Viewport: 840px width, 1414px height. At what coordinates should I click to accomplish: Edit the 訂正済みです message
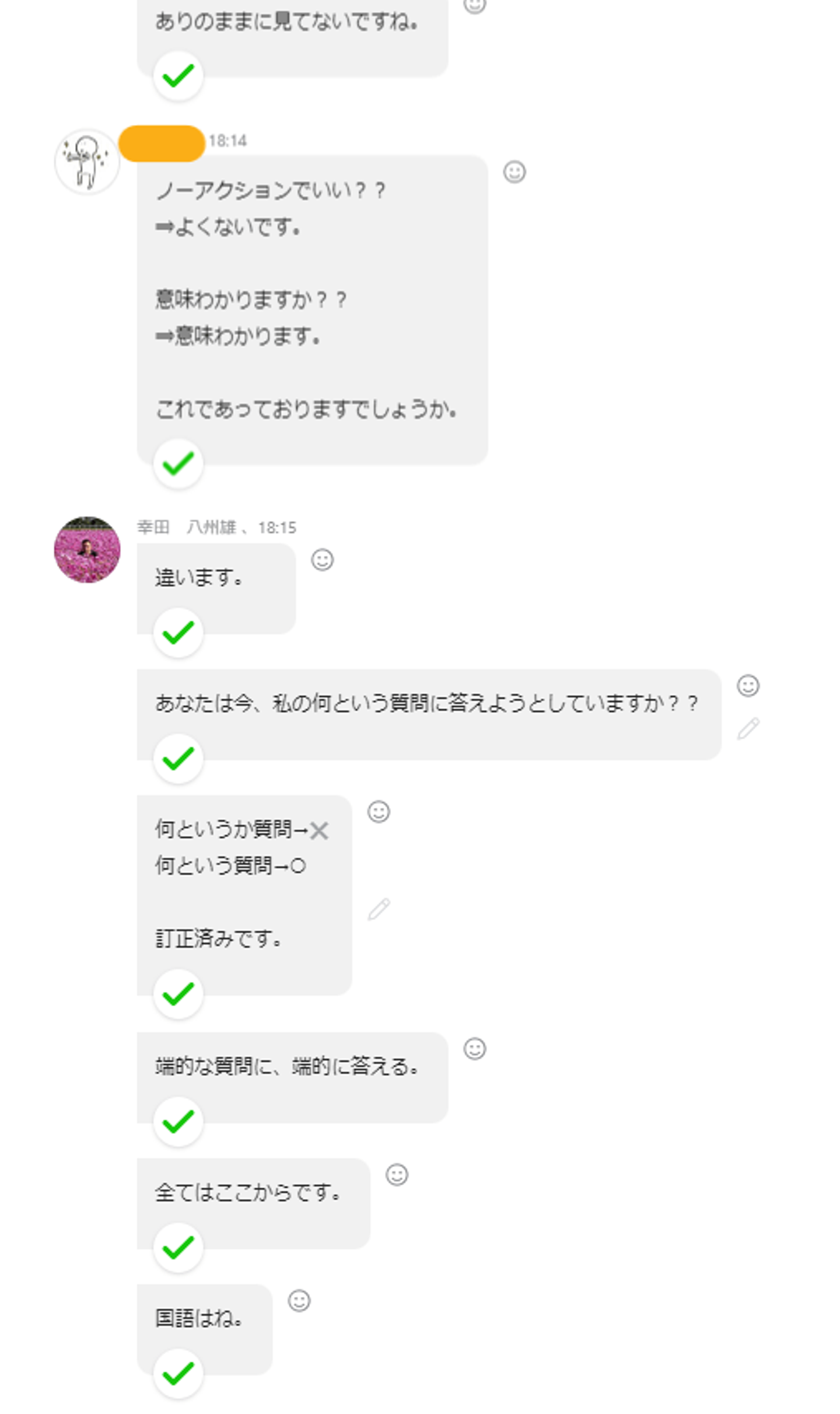[378, 909]
